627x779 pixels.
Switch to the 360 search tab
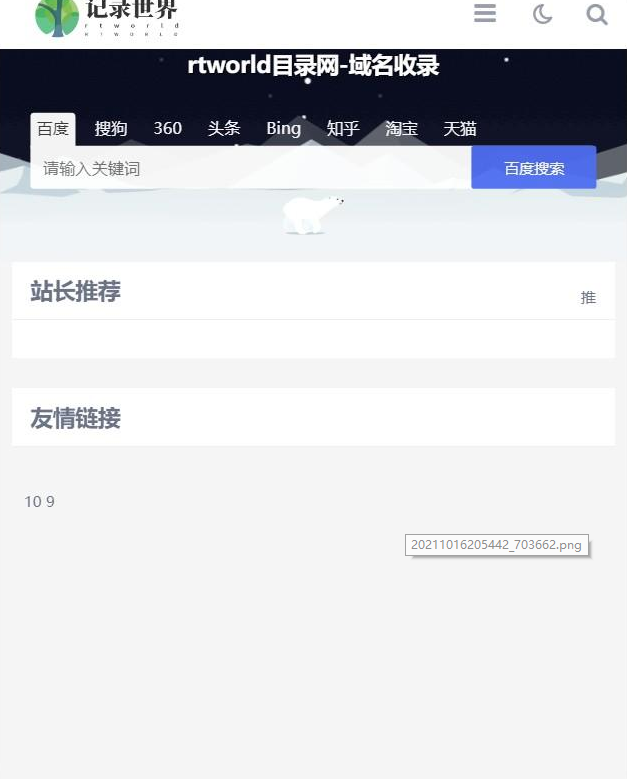[168, 129]
